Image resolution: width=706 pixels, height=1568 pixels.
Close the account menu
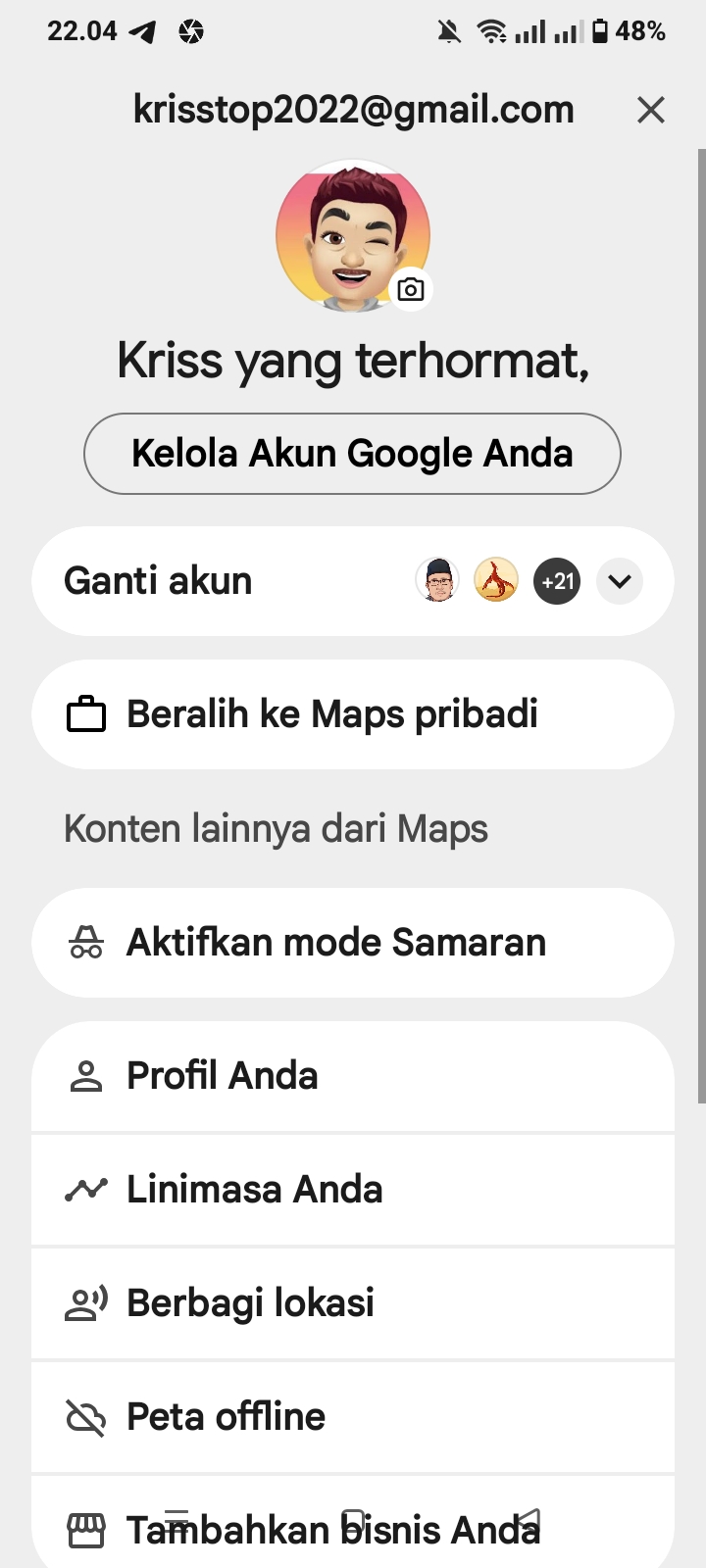click(650, 110)
